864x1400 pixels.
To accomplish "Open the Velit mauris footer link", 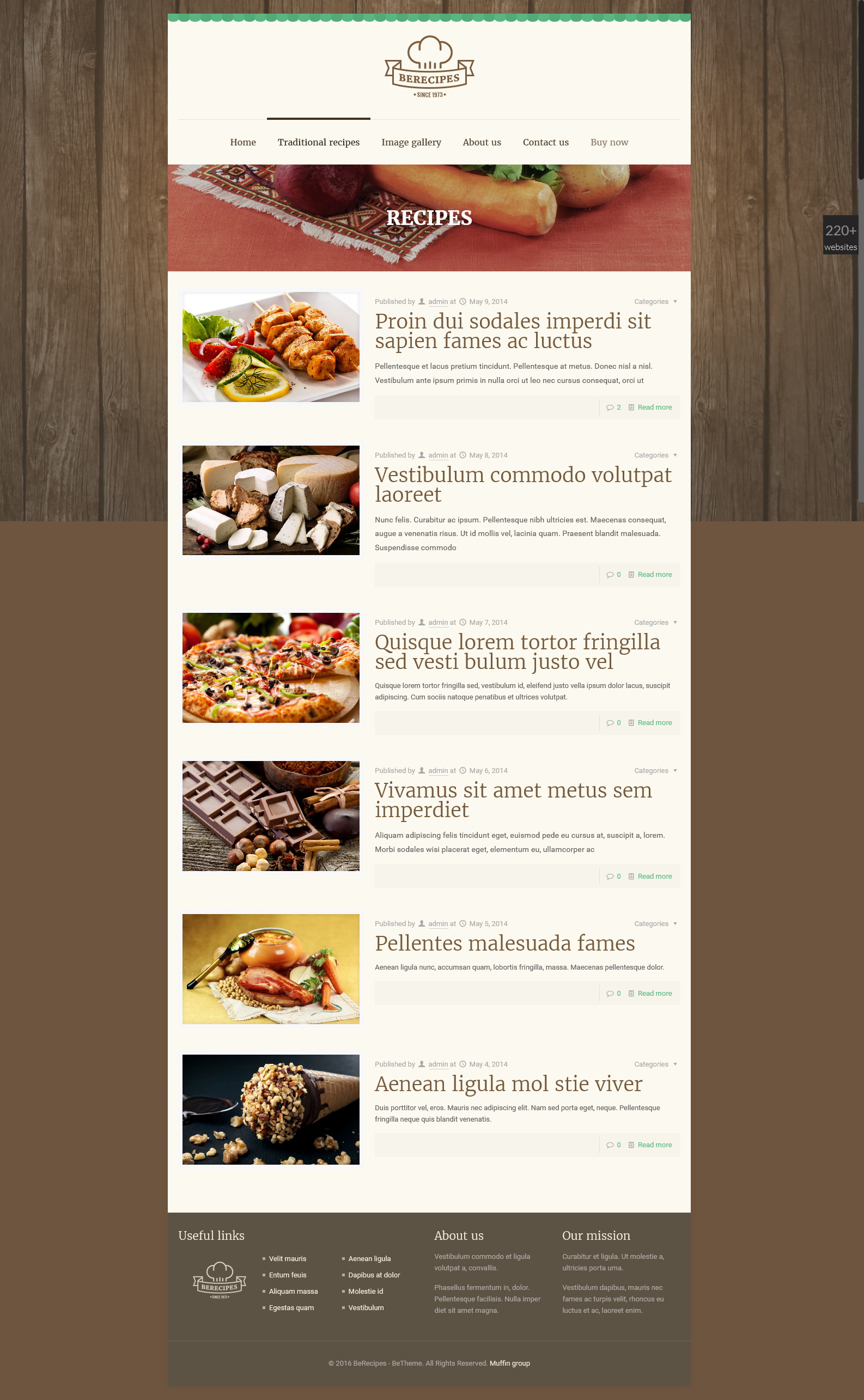I will [288, 1259].
